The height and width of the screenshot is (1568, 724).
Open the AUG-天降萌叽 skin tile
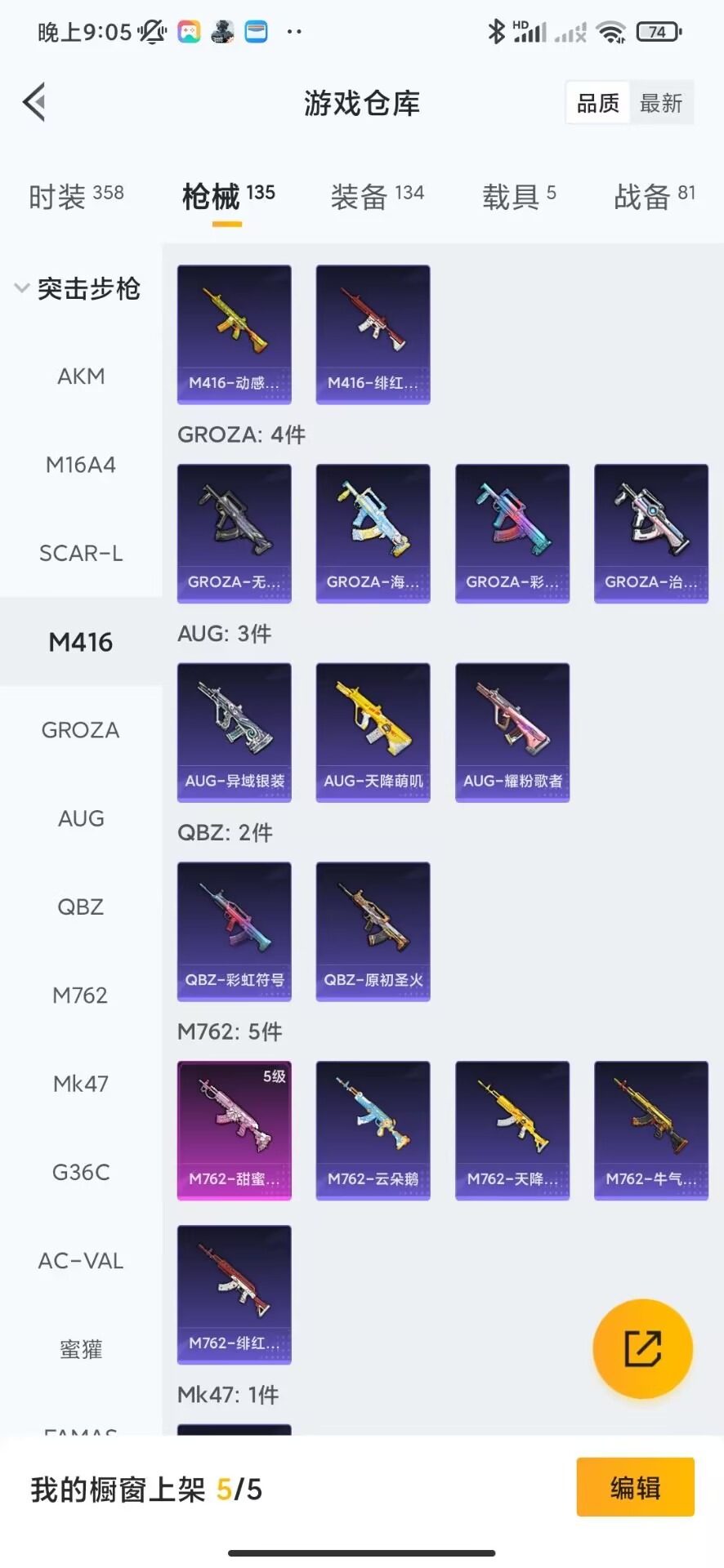pos(373,733)
